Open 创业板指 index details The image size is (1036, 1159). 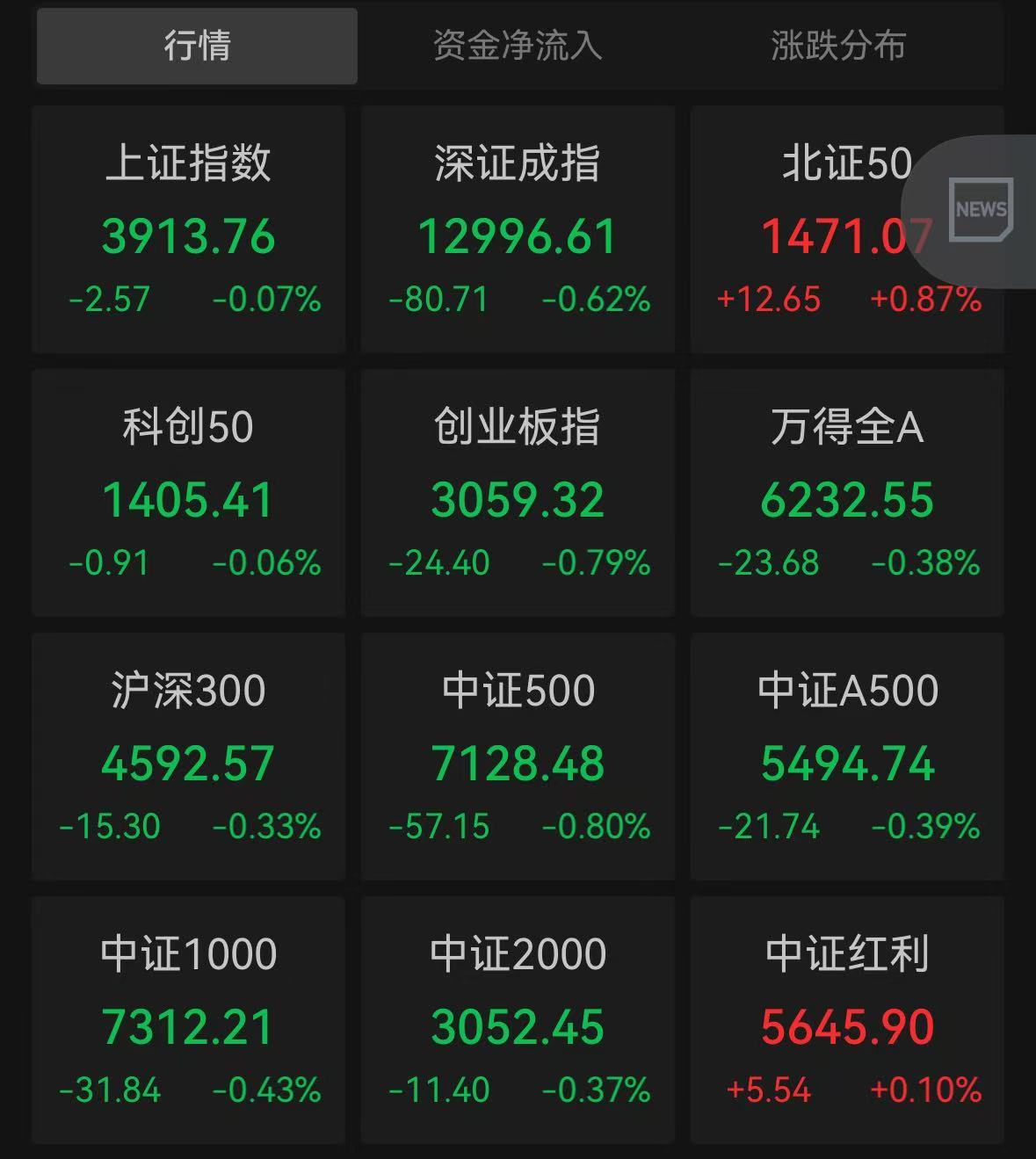point(518,493)
